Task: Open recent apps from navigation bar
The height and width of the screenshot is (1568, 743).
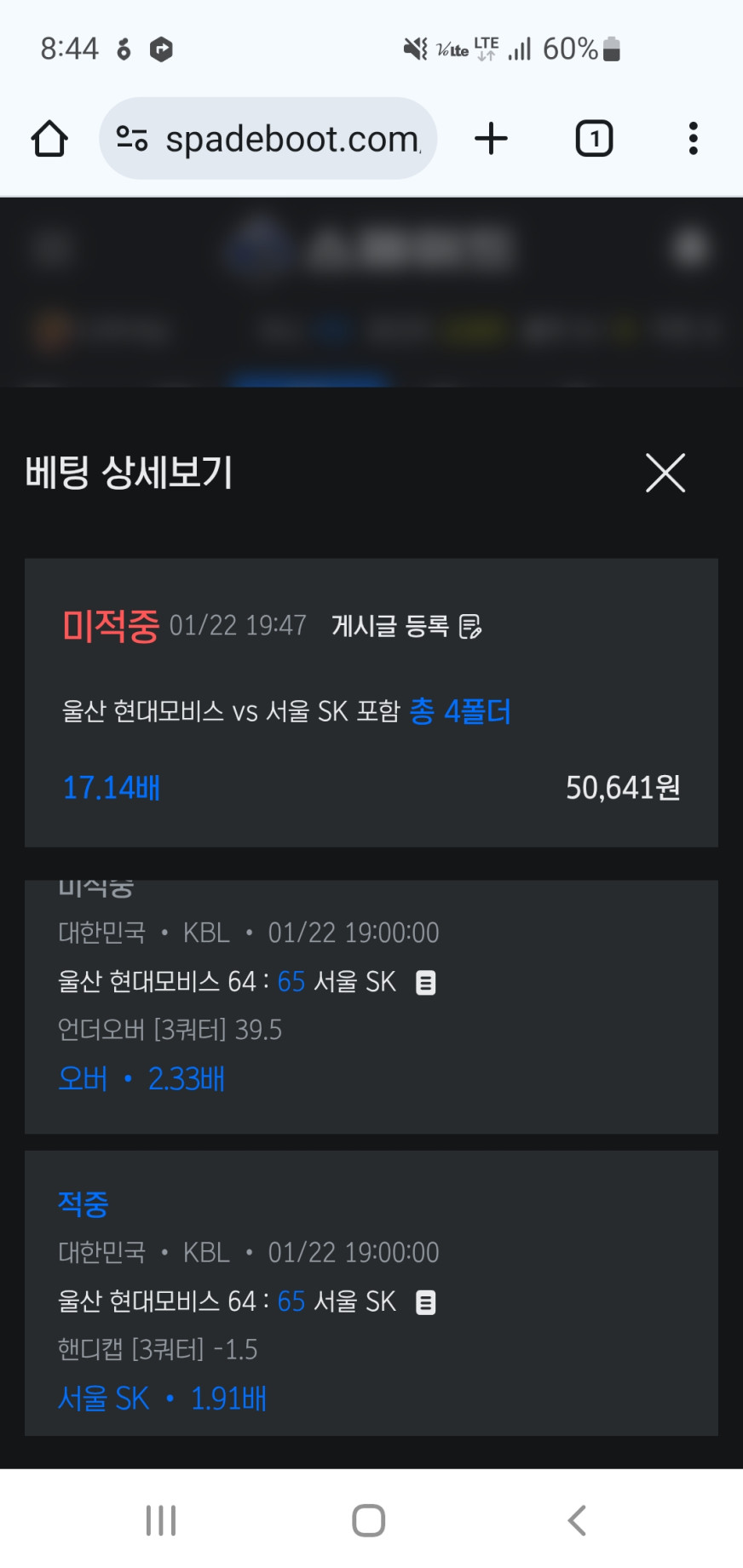Action: pyautogui.click(x=160, y=1520)
